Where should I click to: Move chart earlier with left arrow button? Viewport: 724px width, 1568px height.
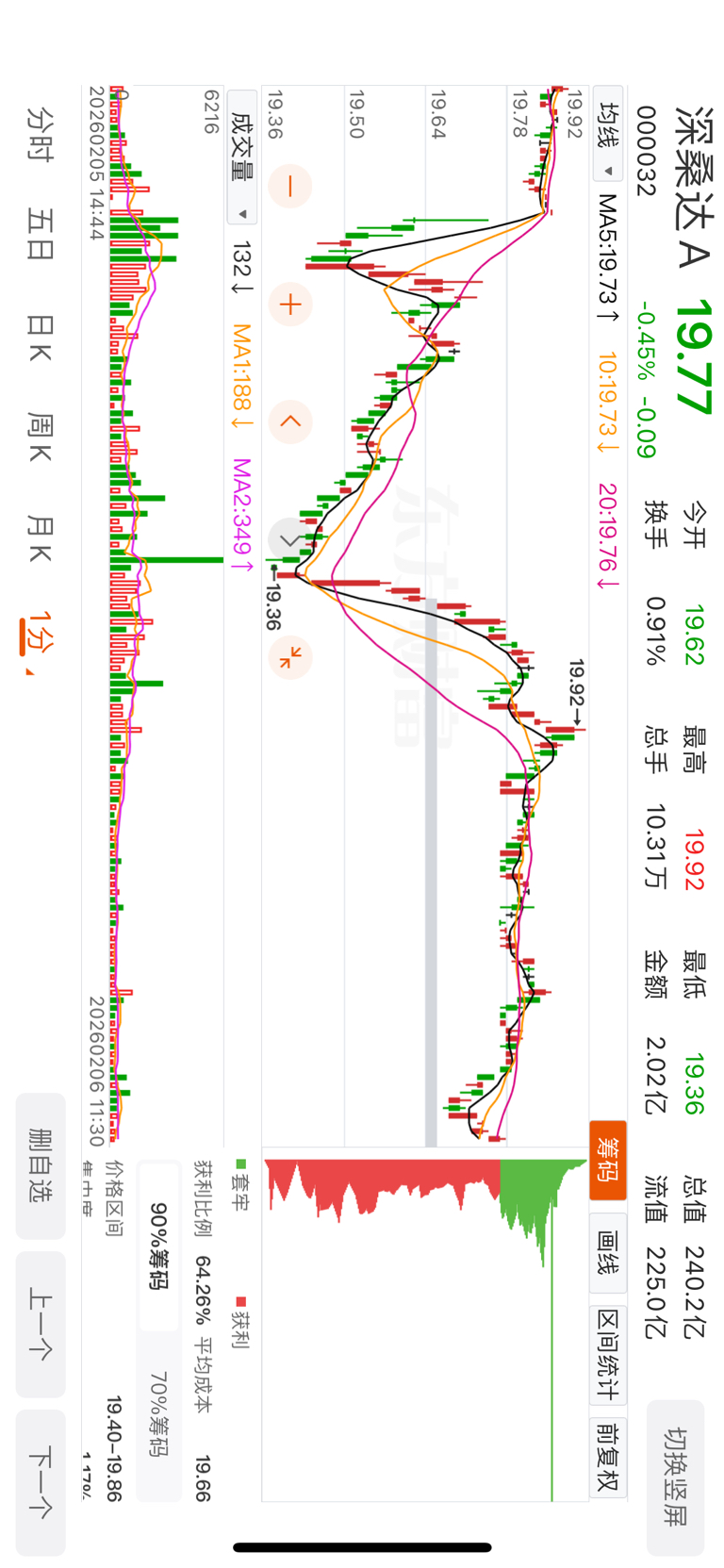point(290,421)
